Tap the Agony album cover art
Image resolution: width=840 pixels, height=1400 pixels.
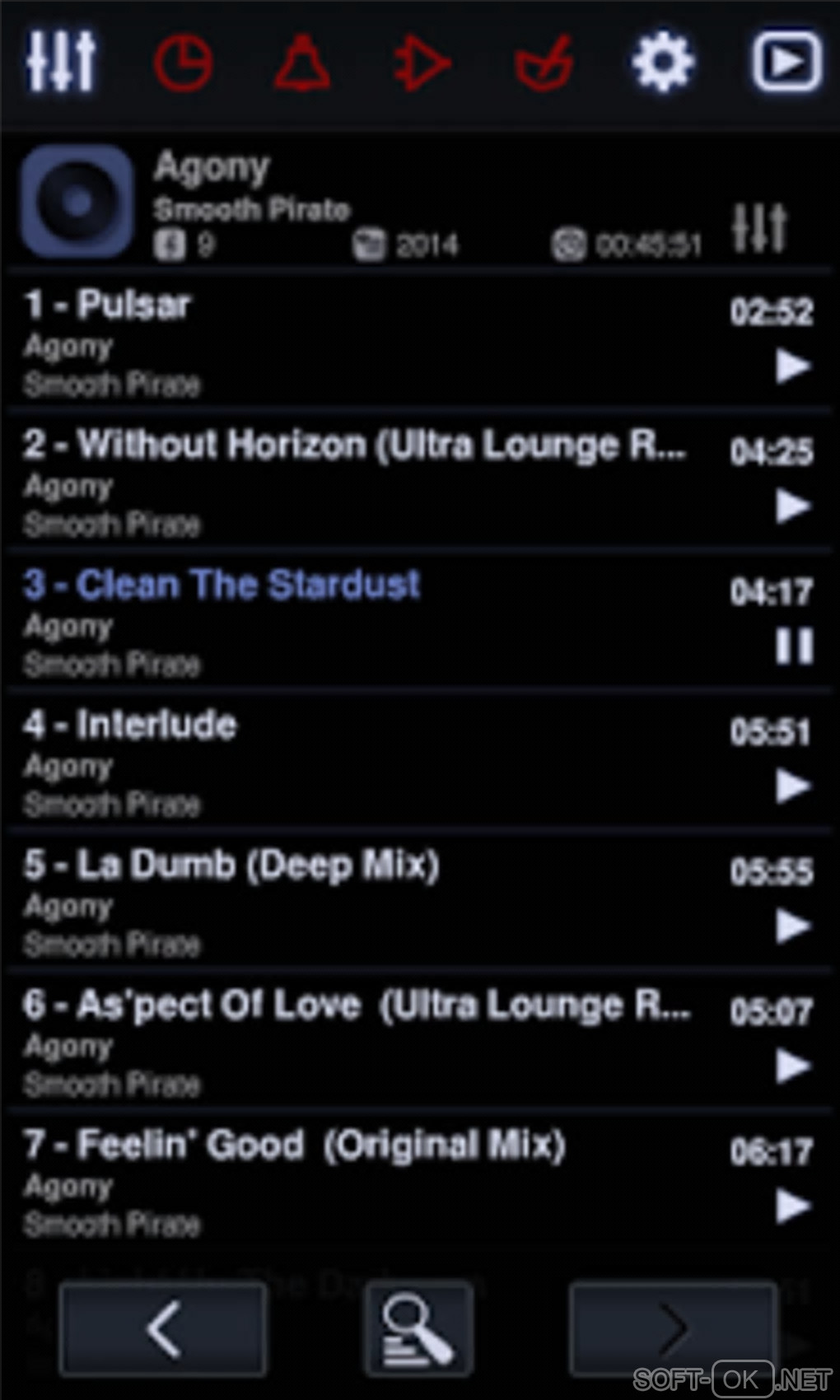point(77,202)
